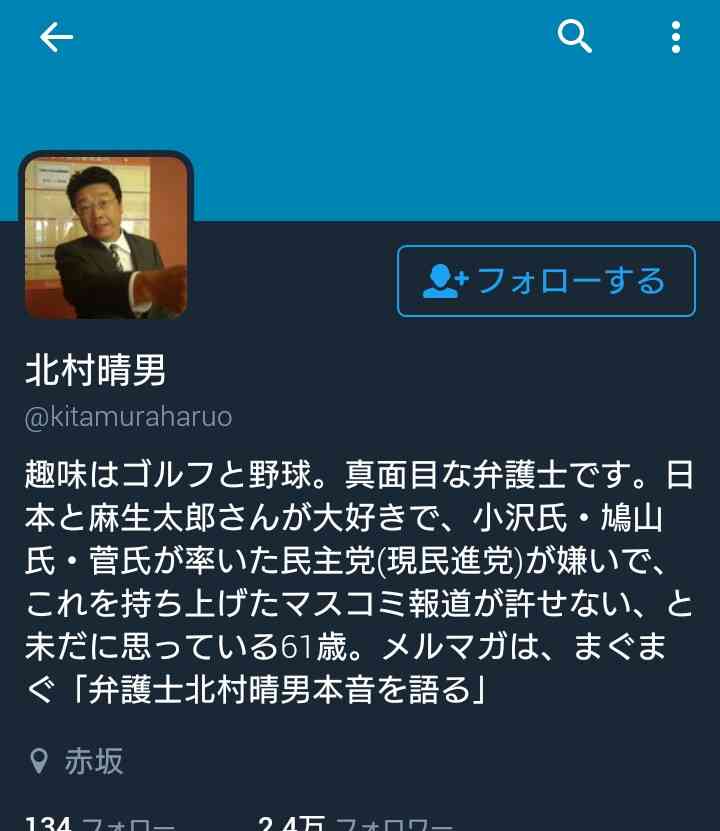Viewport: 720px width, 831px height.
Task: Open the three-dot overflow menu
Action: tap(676, 37)
